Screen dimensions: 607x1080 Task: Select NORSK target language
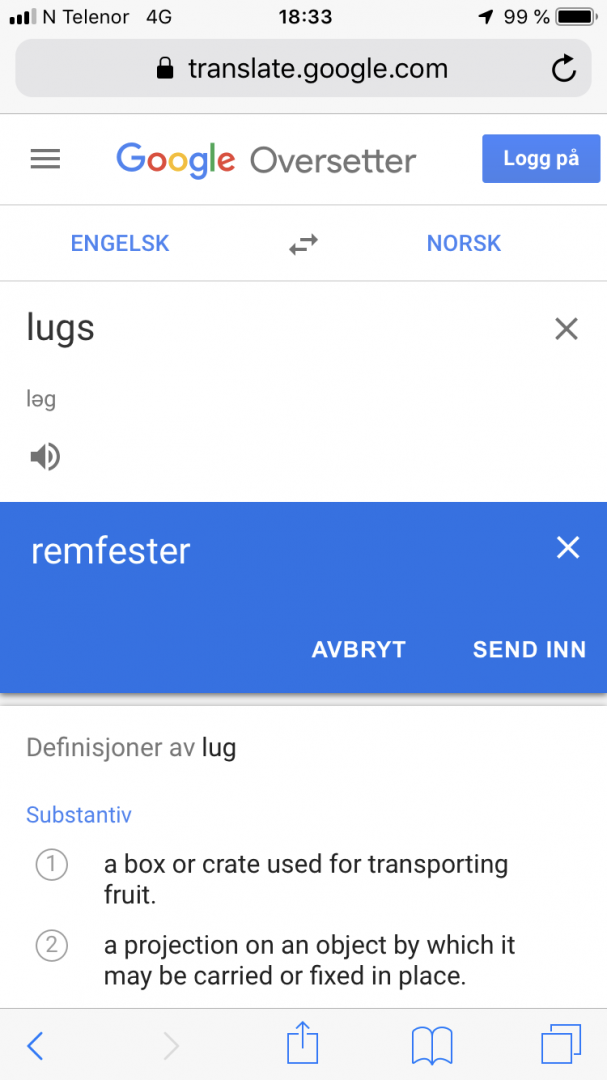463,243
